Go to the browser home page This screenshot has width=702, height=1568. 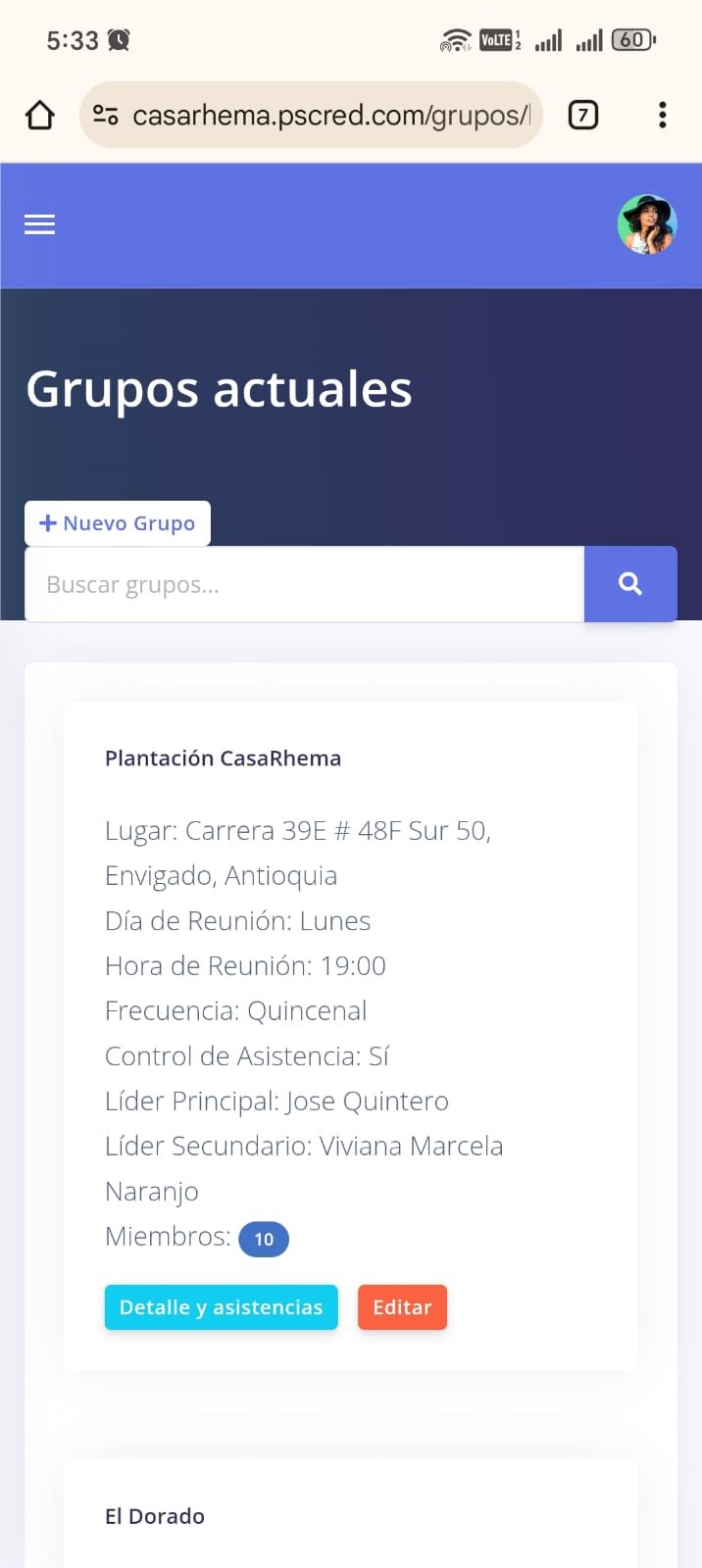(x=40, y=116)
